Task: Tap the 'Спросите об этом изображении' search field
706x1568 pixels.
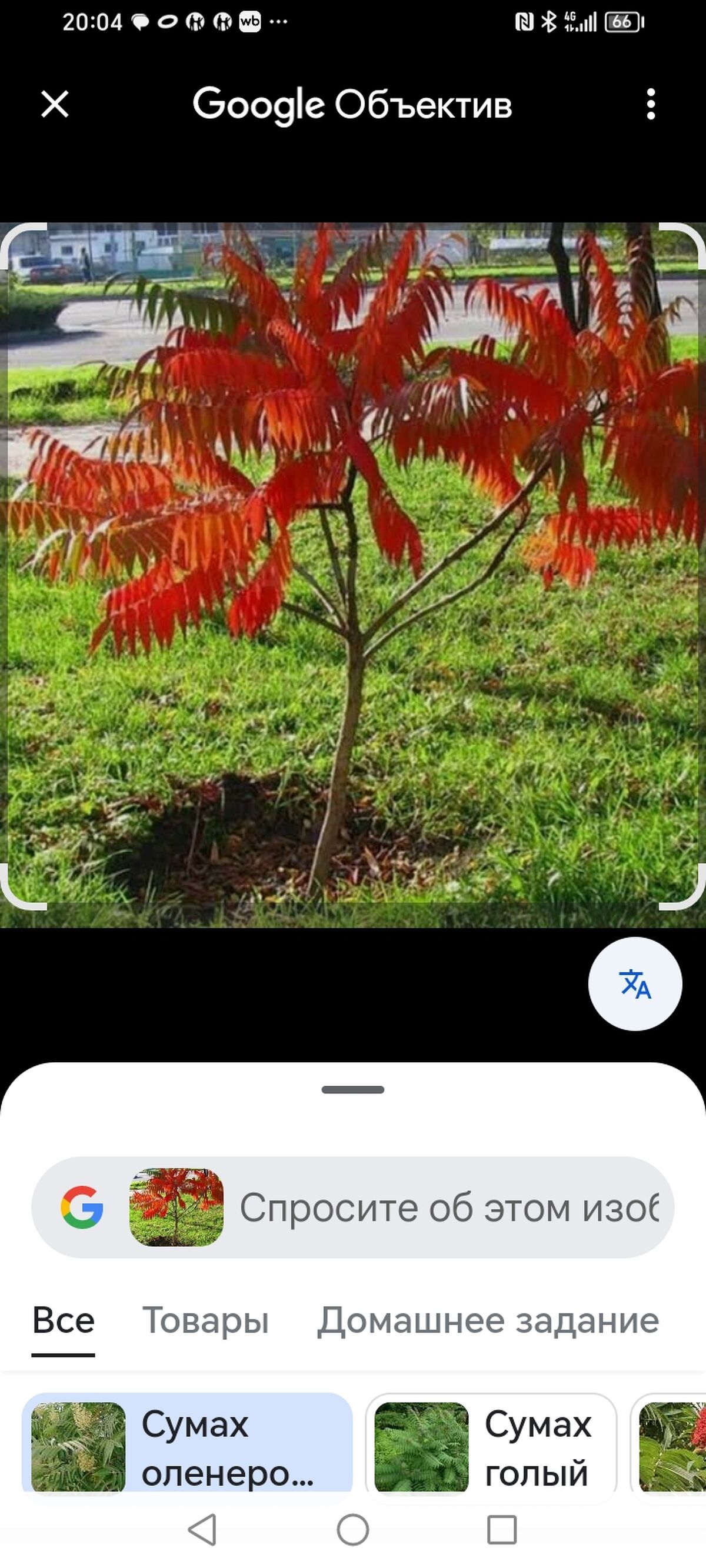Action: (448, 1207)
